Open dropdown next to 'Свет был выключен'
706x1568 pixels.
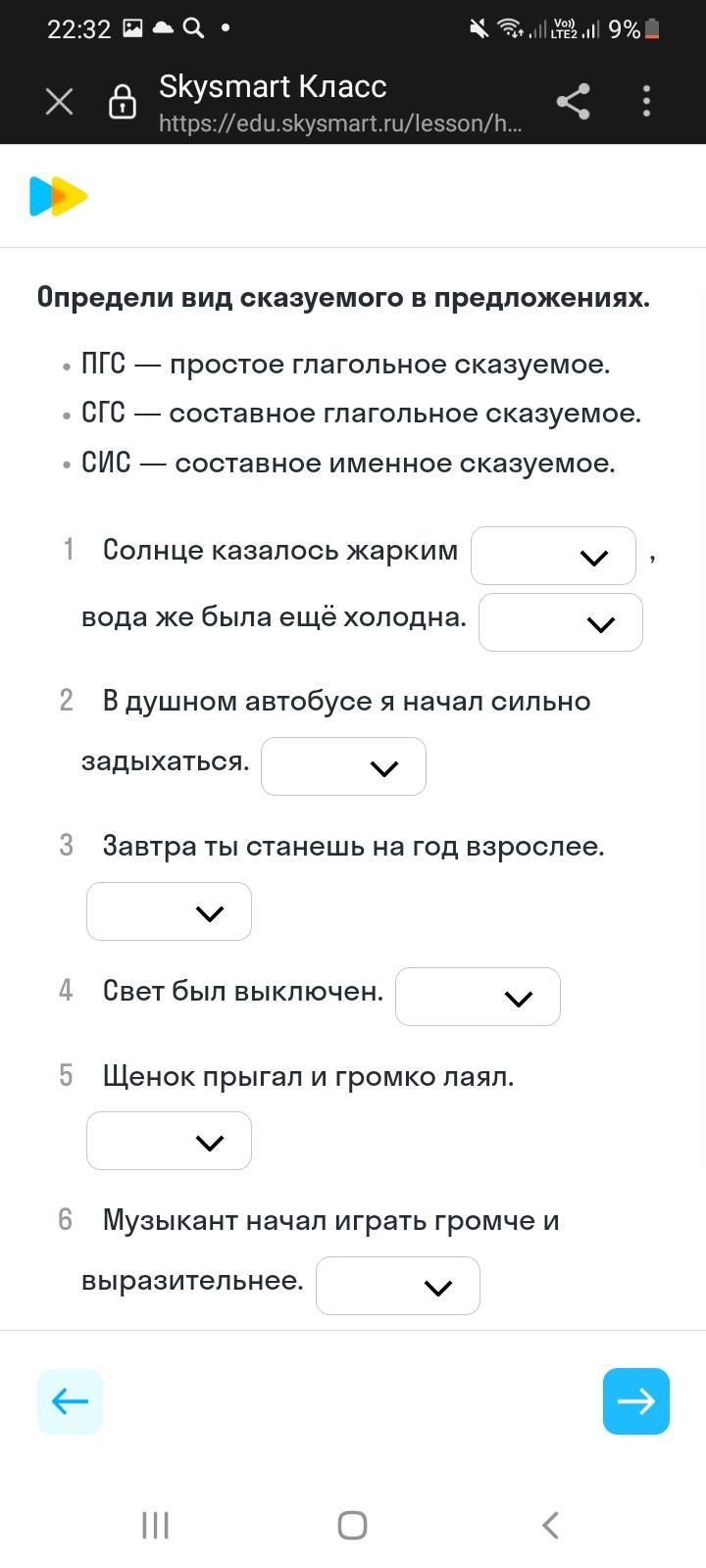pyautogui.click(x=478, y=997)
